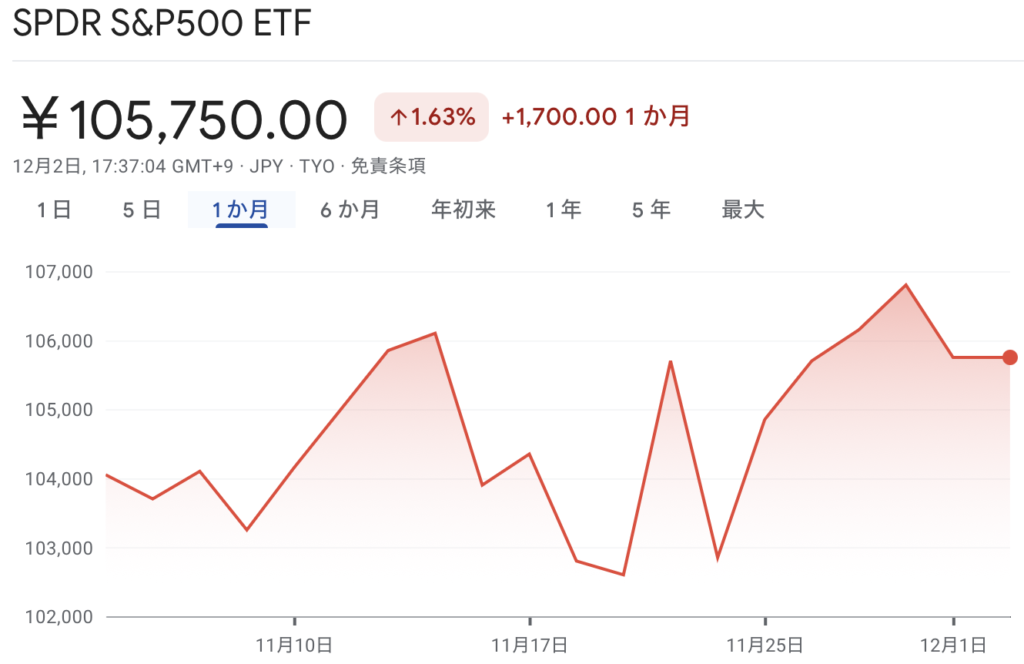Show the 最大 range chart
This screenshot has height=664, width=1024.
click(743, 210)
